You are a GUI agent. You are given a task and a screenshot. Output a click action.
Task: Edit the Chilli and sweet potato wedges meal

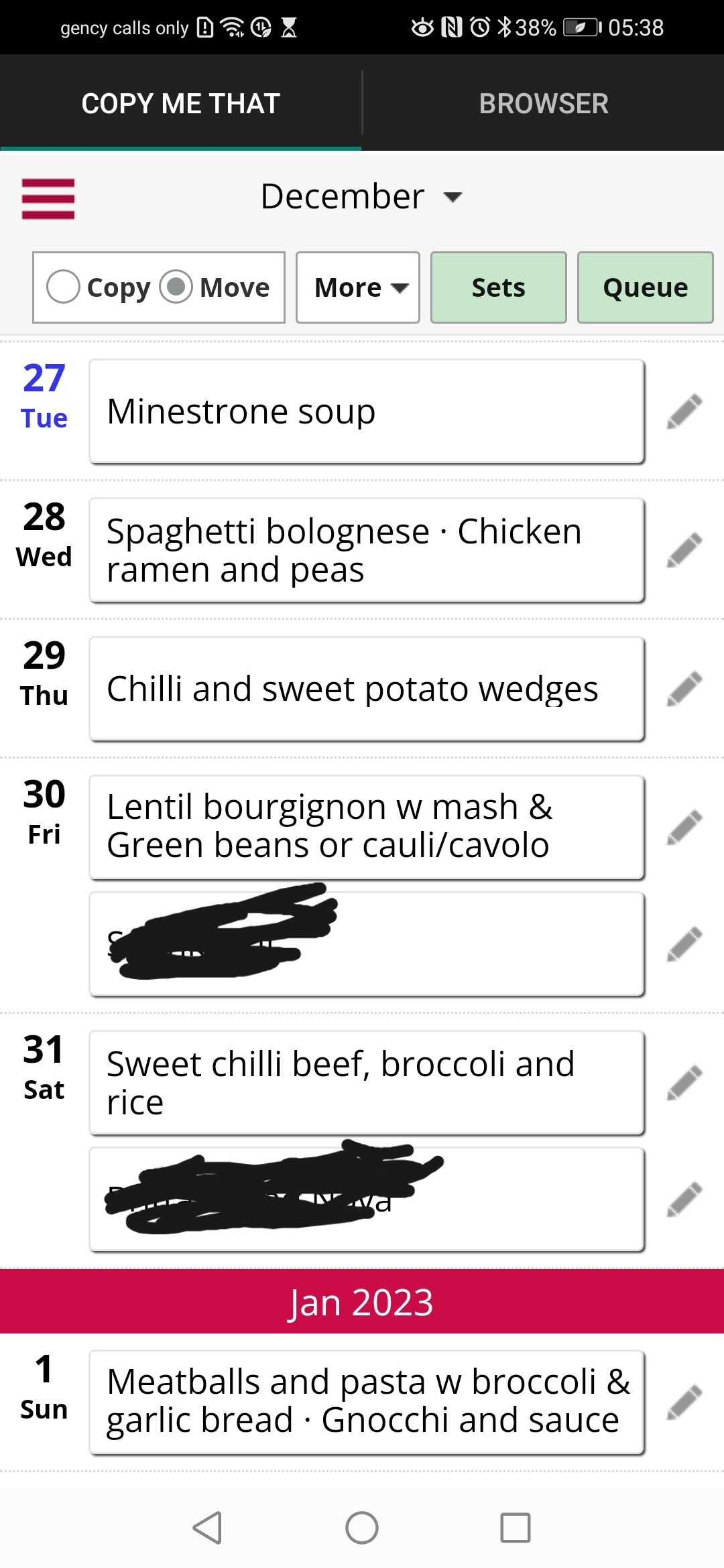[684, 689]
